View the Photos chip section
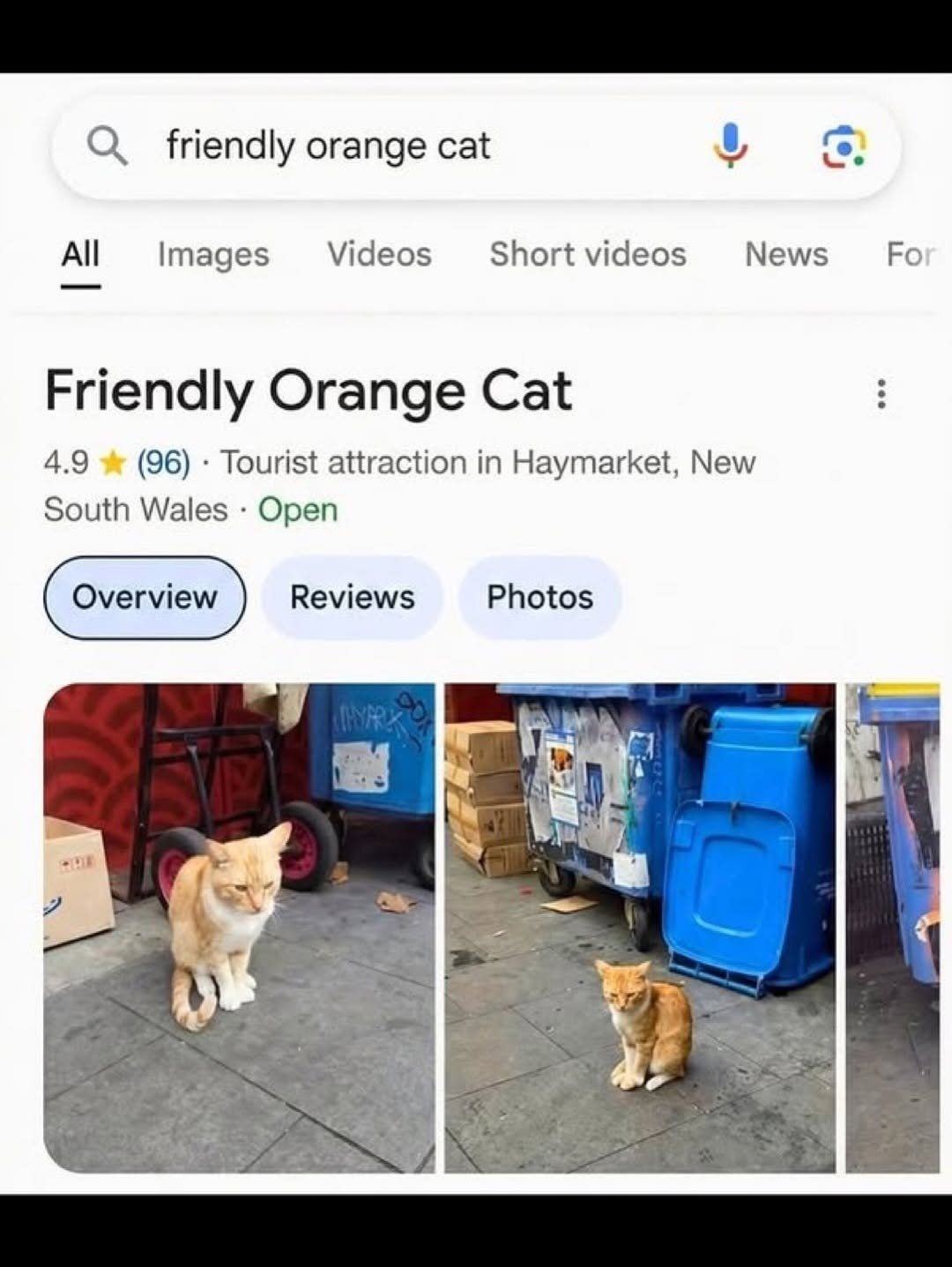Image resolution: width=952 pixels, height=1267 pixels. [x=539, y=598]
